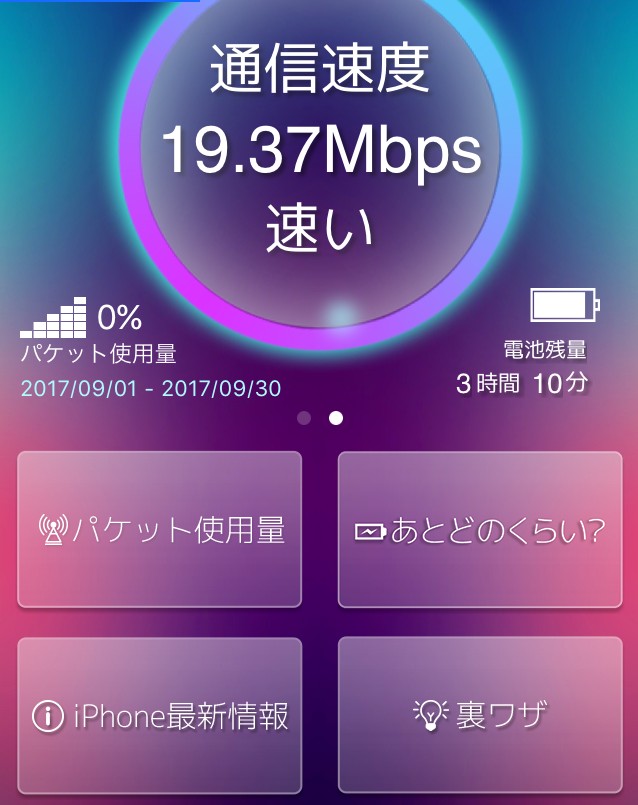Image resolution: width=638 pixels, height=805 pixels.
Task: Switch to the first page dot
Action: [304, 418]
